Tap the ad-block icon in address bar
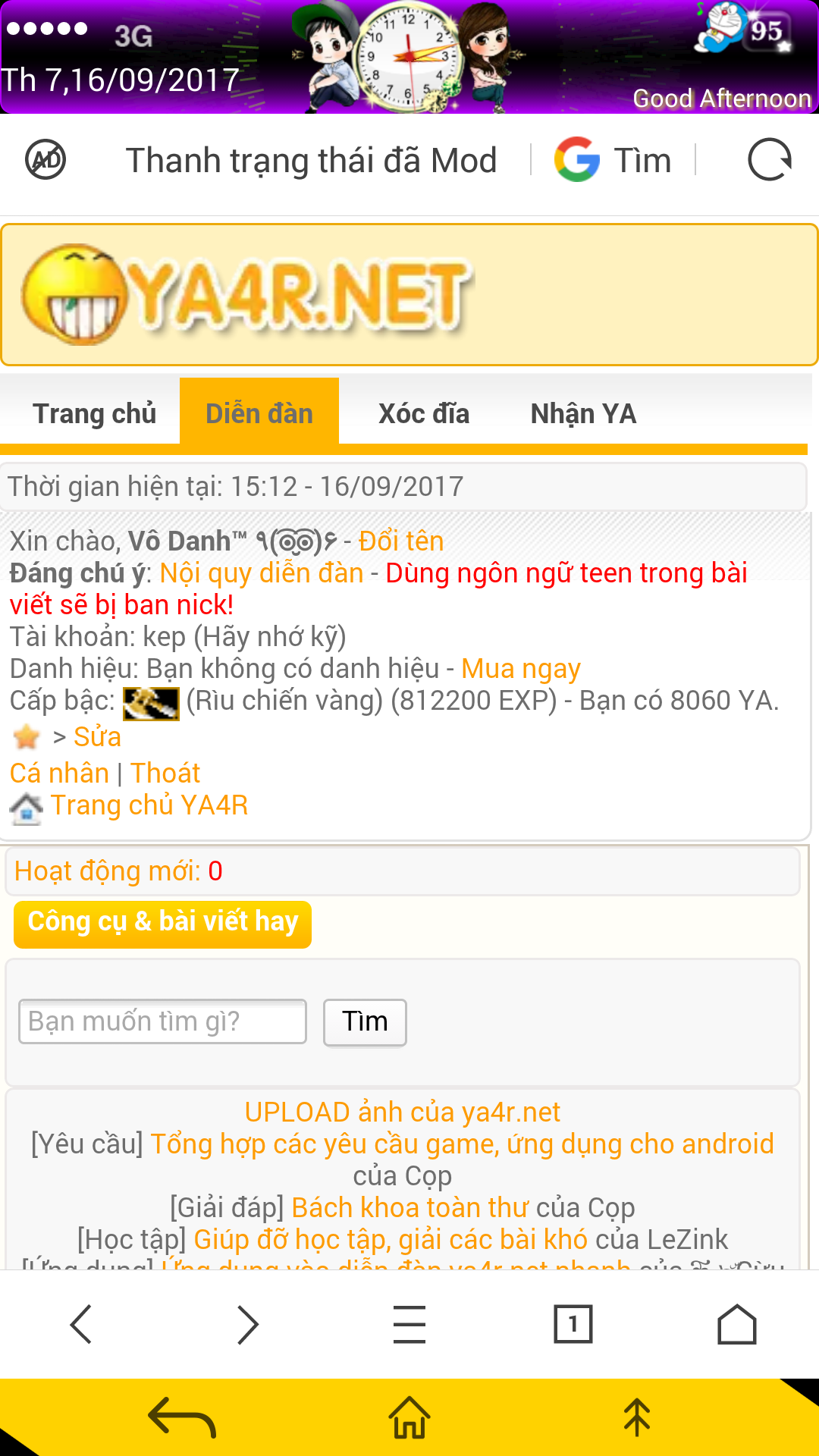 coord(45,160)
